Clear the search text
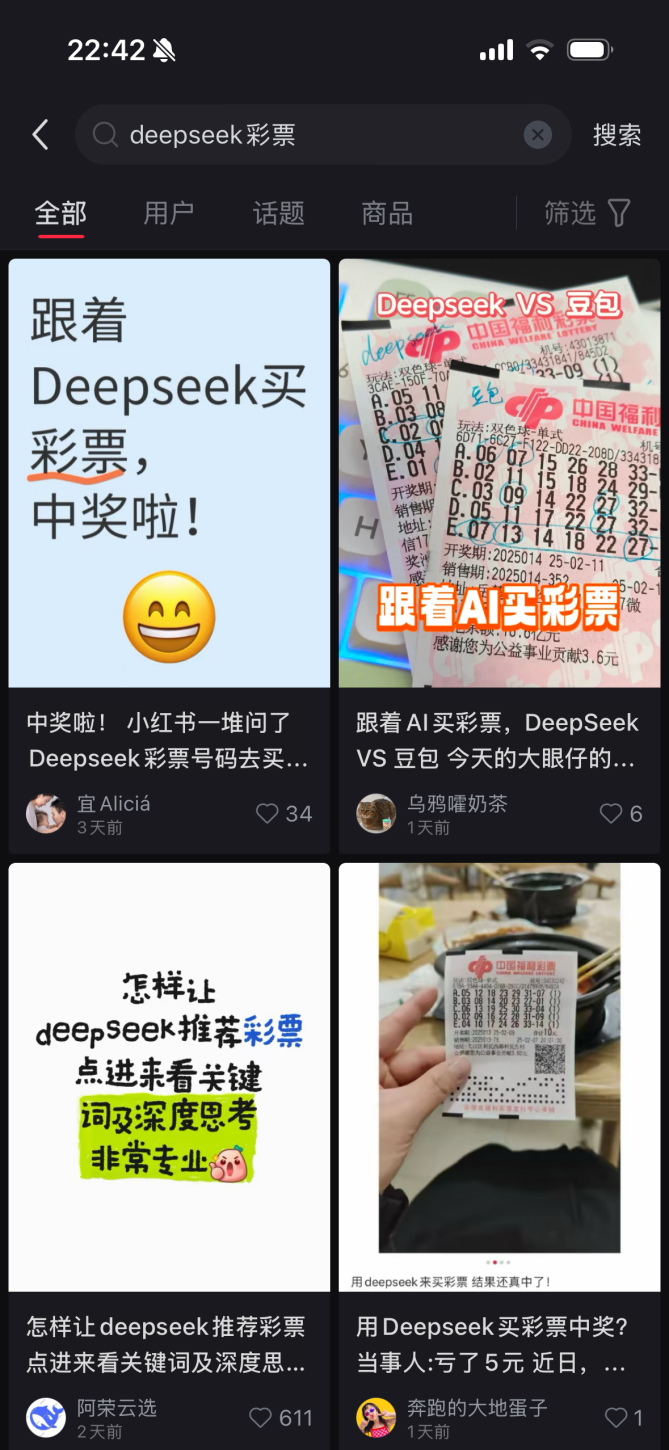Viewport: 669px width, 1450px height. 538,135
